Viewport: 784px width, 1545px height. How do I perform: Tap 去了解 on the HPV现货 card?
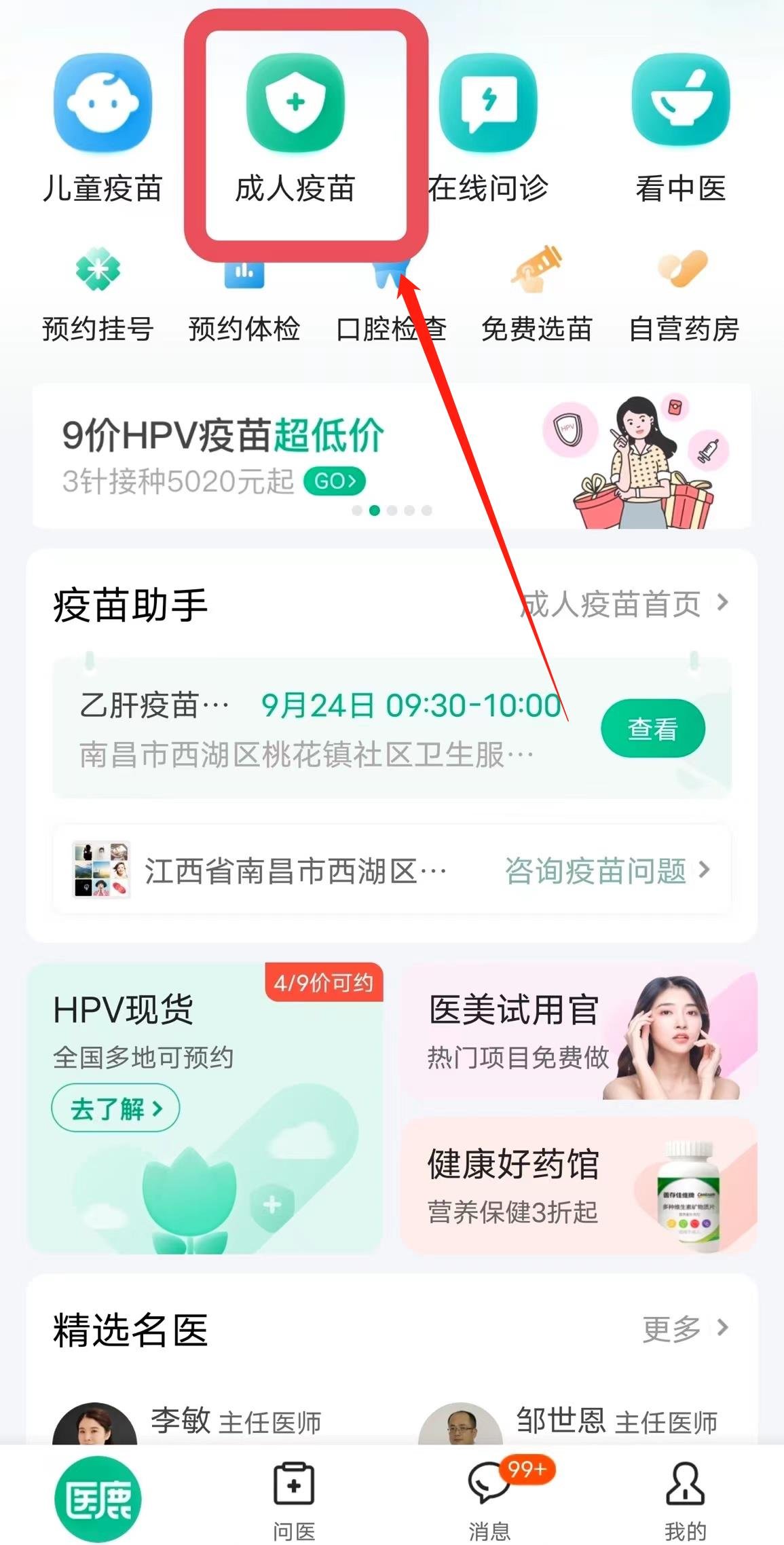(x=115, y=1109)
